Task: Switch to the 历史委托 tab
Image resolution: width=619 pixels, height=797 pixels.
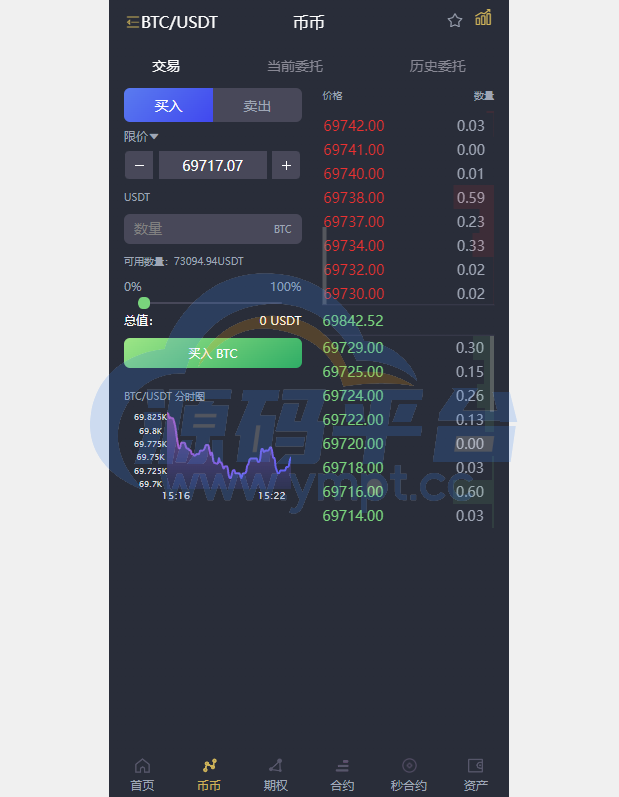Action: click(x=437, y=66)
